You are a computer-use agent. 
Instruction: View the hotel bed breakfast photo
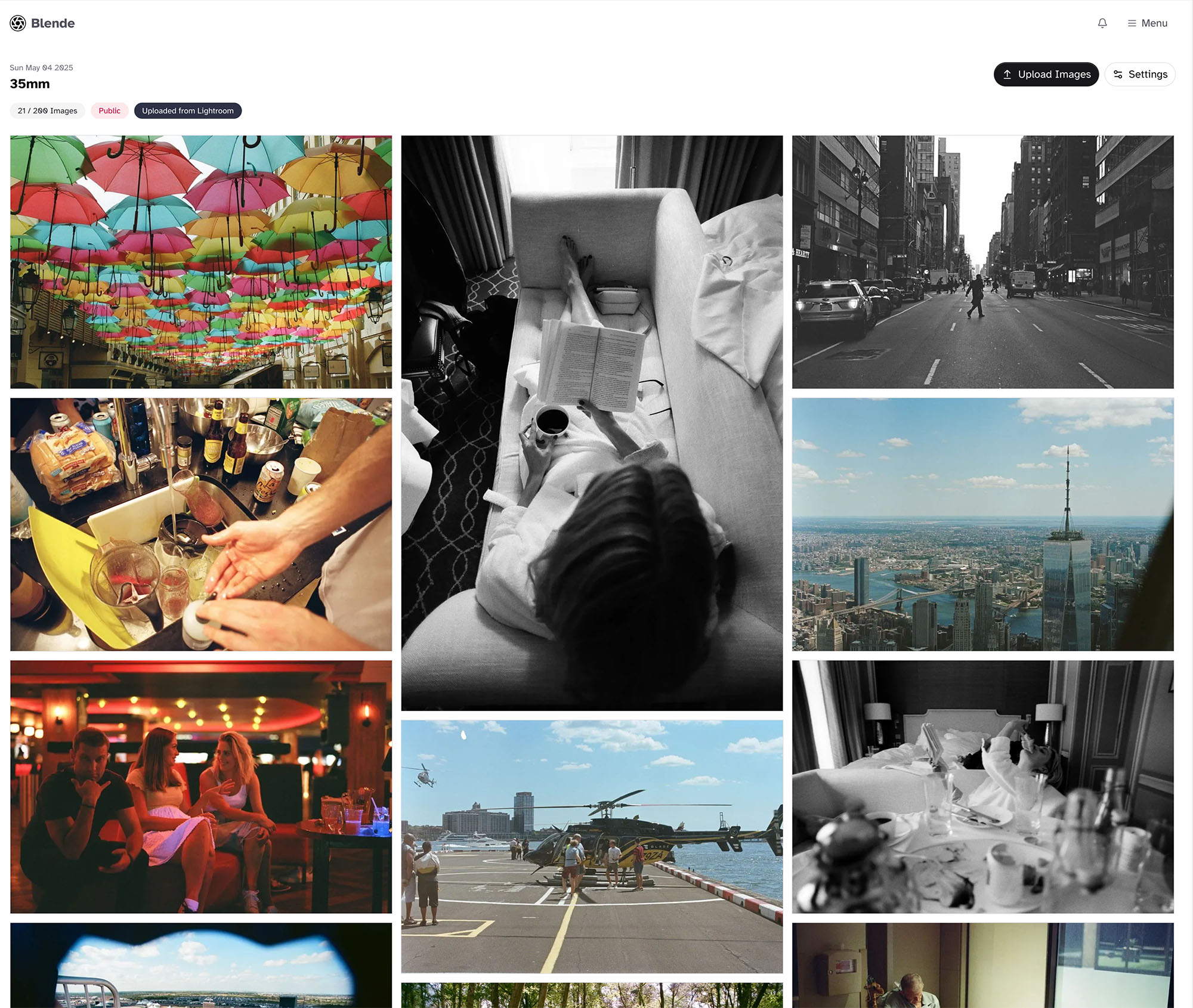[x=982, y=787]
